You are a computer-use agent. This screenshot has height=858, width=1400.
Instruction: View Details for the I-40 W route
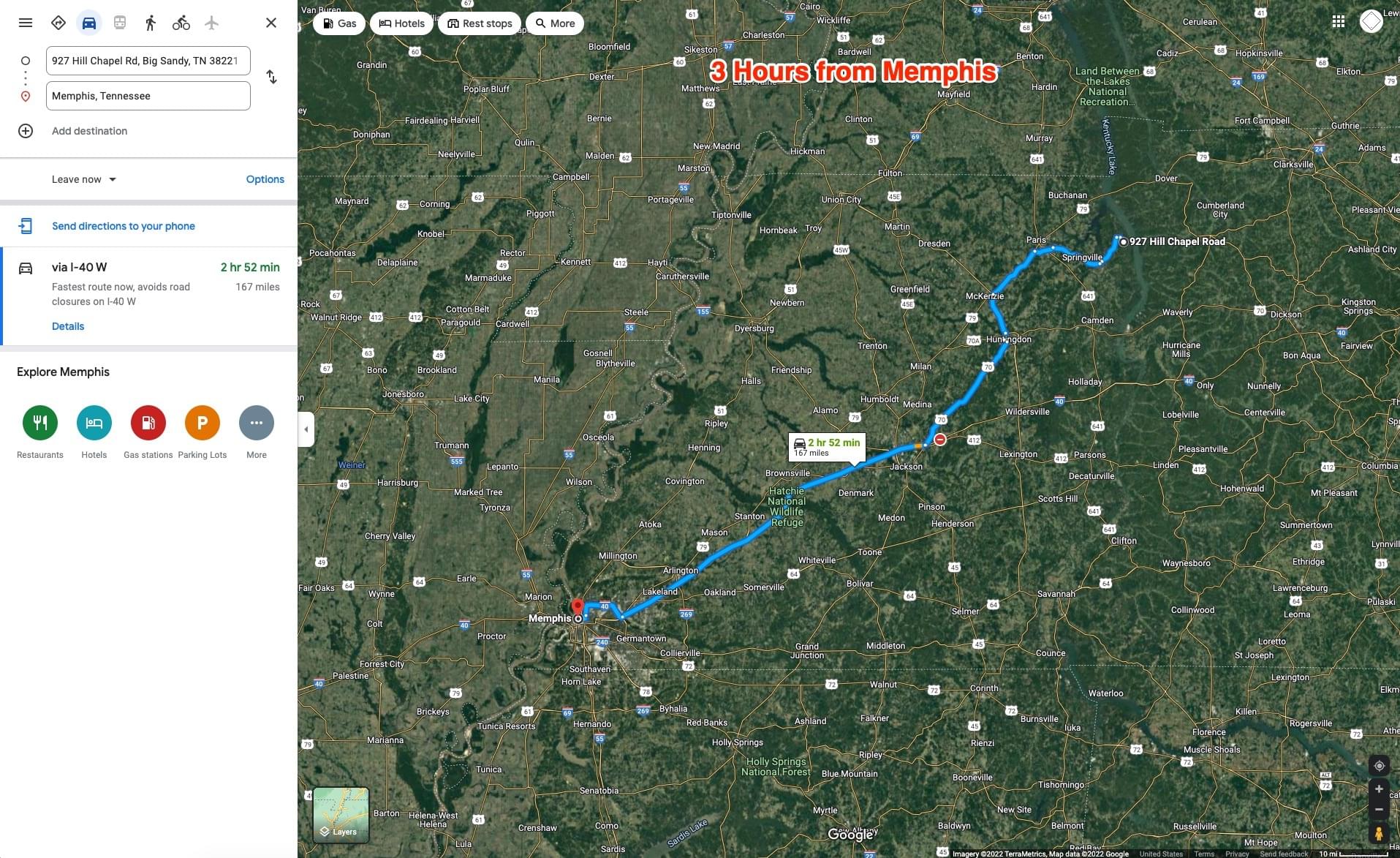(x=68, y=326)
